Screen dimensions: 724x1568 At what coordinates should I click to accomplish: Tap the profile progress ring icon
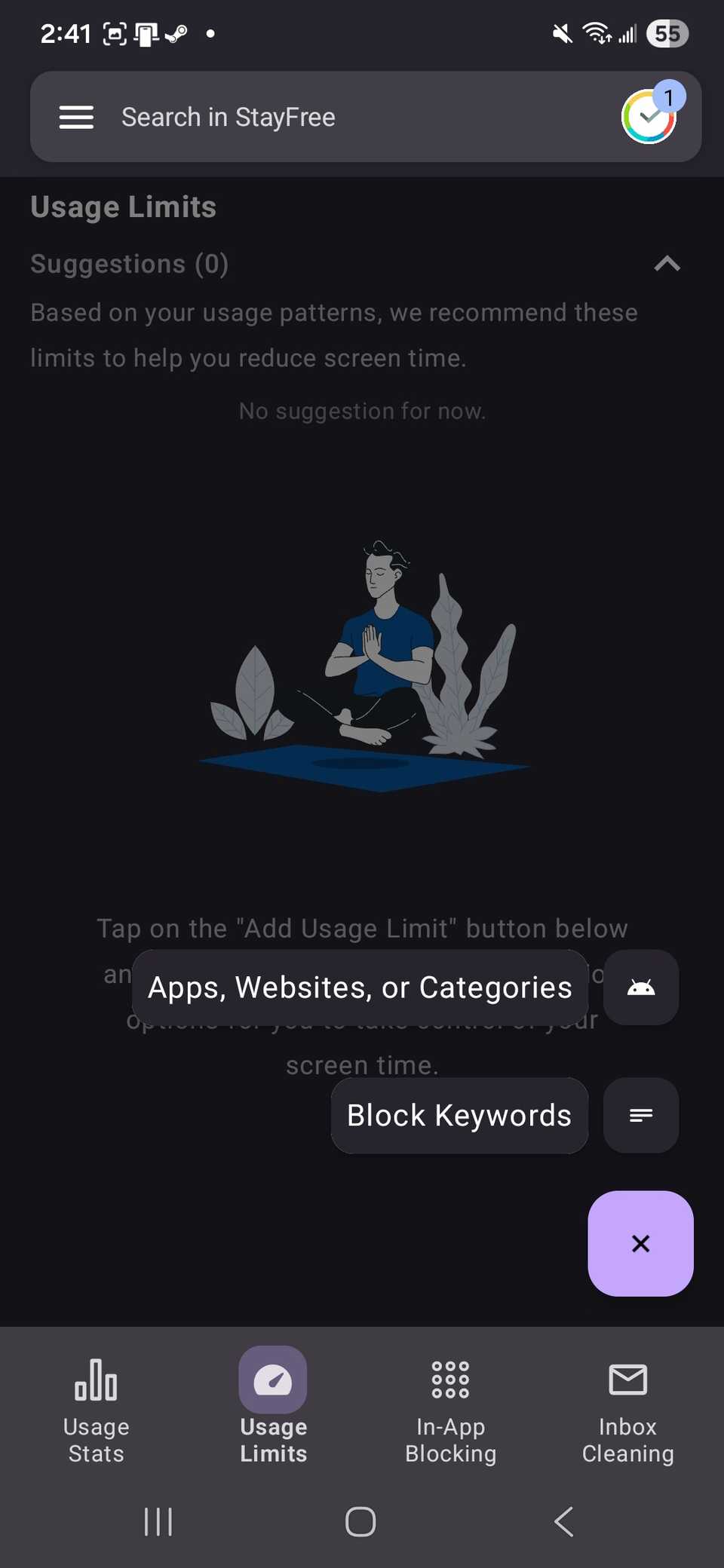tap(647, 118)
